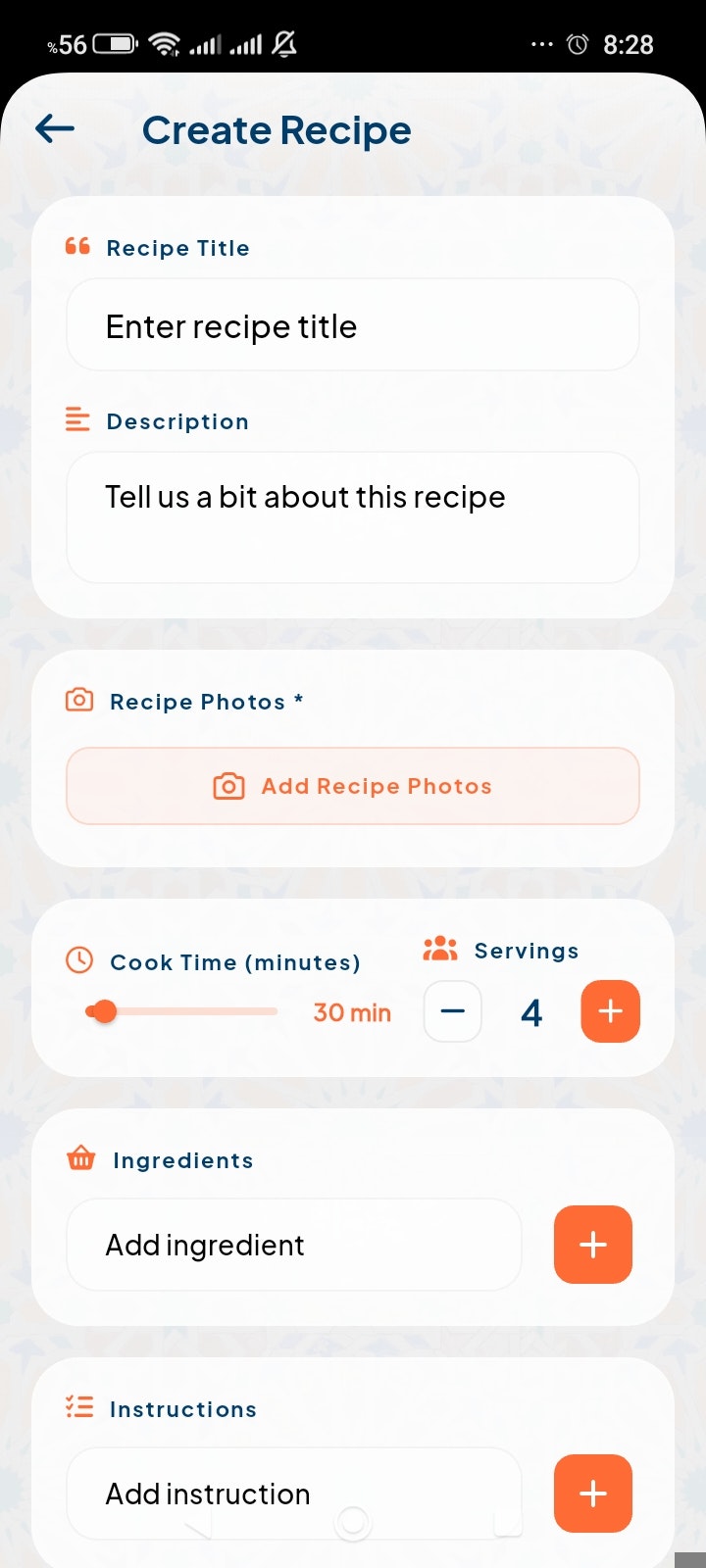This screenshot has height=1568, width=706.
Task: Click the alarm clock icon in status bar
Action: coord(578,43)
